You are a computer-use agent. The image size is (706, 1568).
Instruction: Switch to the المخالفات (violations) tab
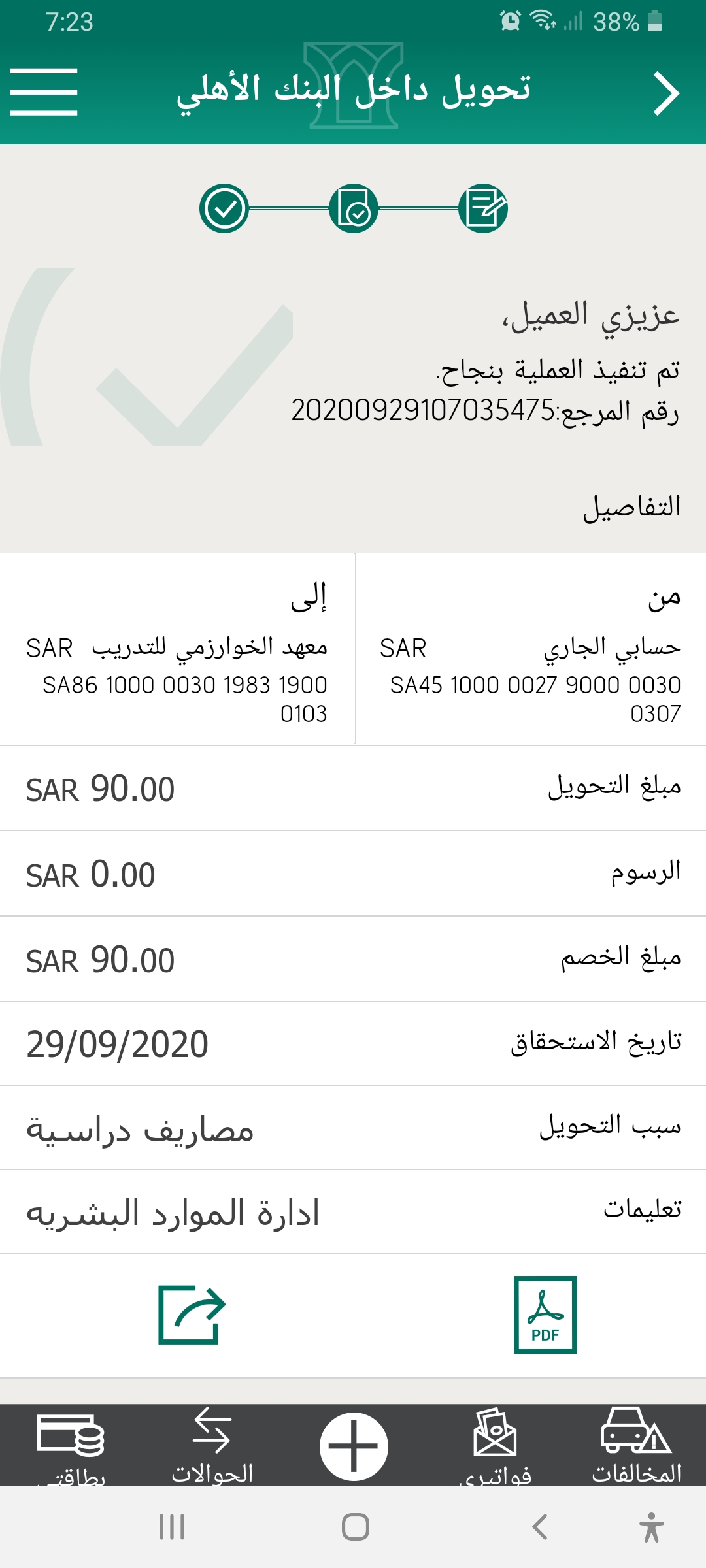636,1445
